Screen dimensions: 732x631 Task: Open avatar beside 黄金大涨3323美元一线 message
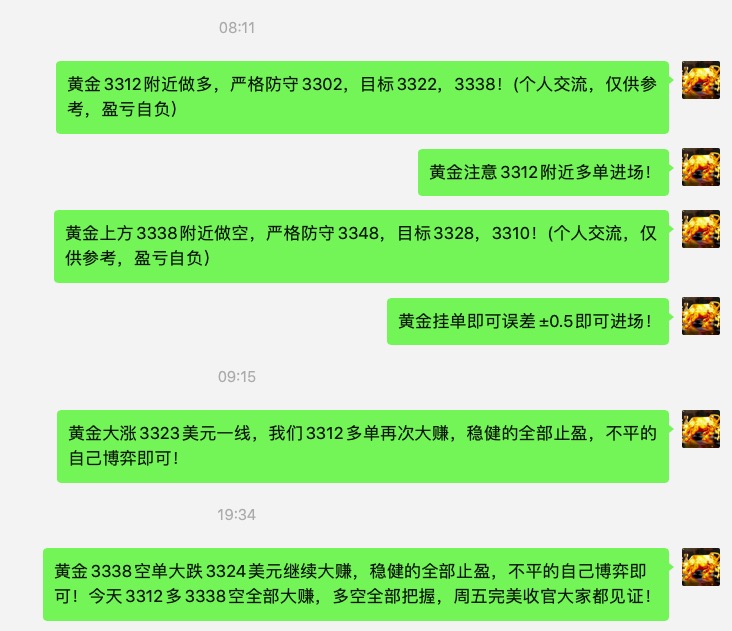click(x=700, y=428)
